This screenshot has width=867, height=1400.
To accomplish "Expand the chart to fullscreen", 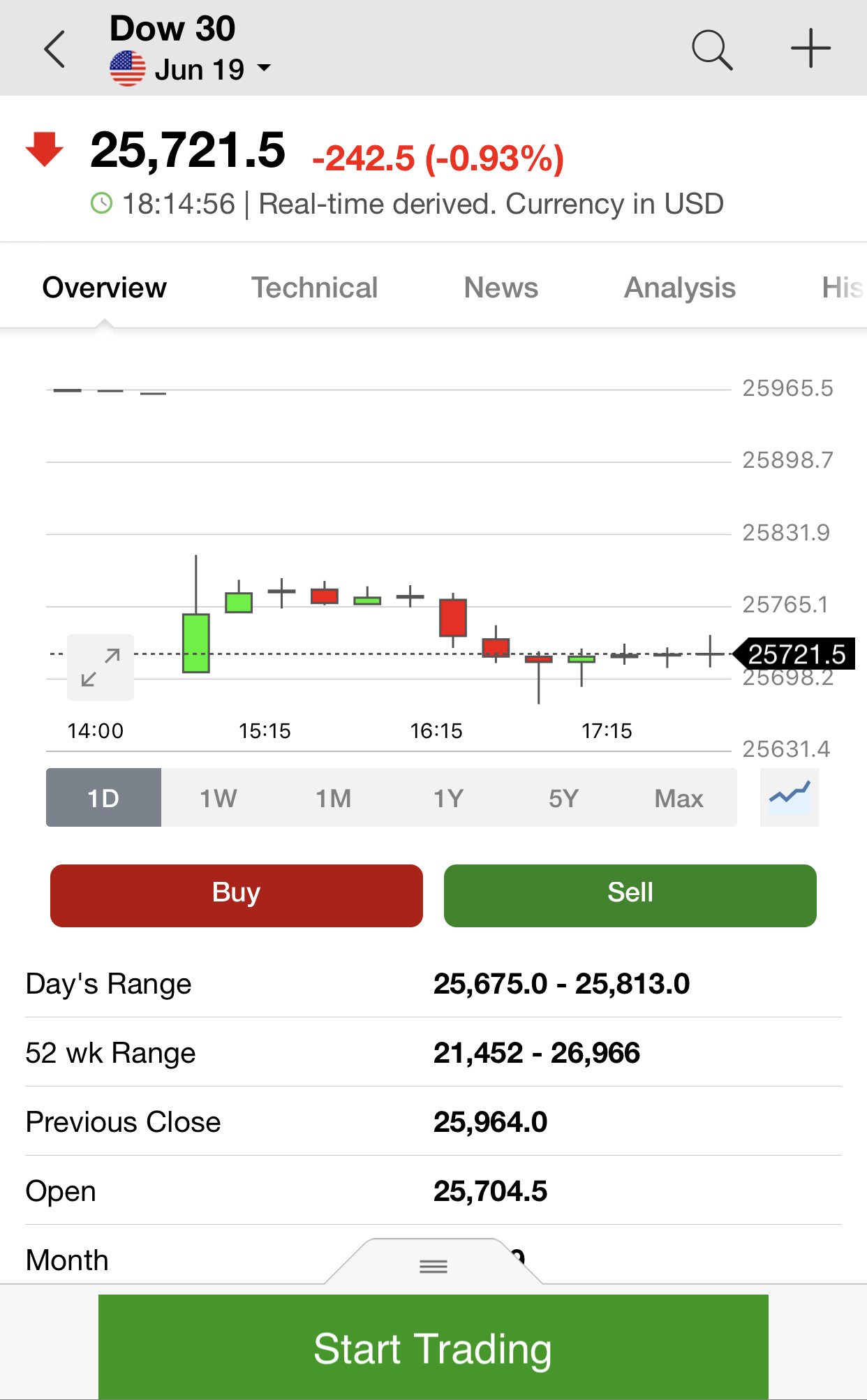I will click(x=101, y=668).
